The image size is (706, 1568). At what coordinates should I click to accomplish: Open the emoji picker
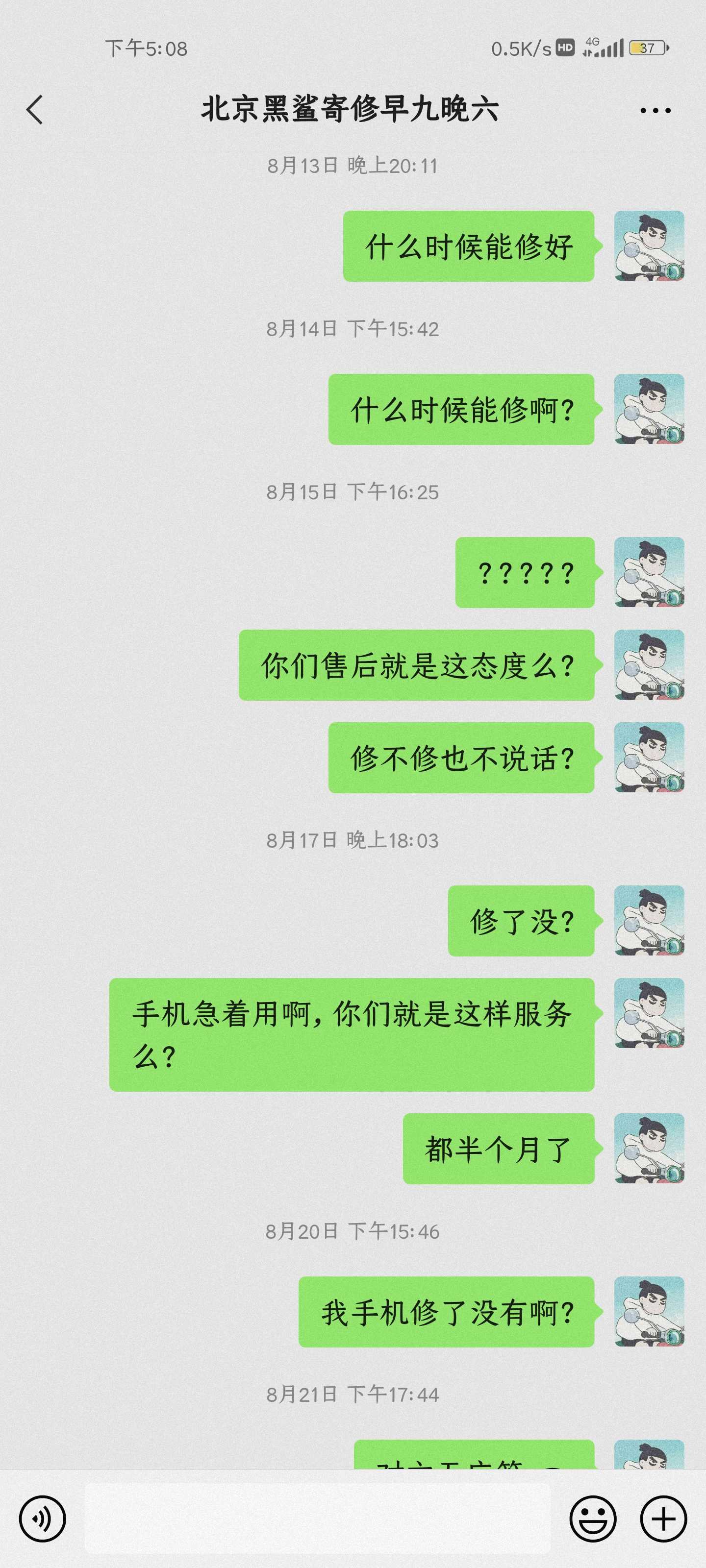click(x=592, y=1519)
